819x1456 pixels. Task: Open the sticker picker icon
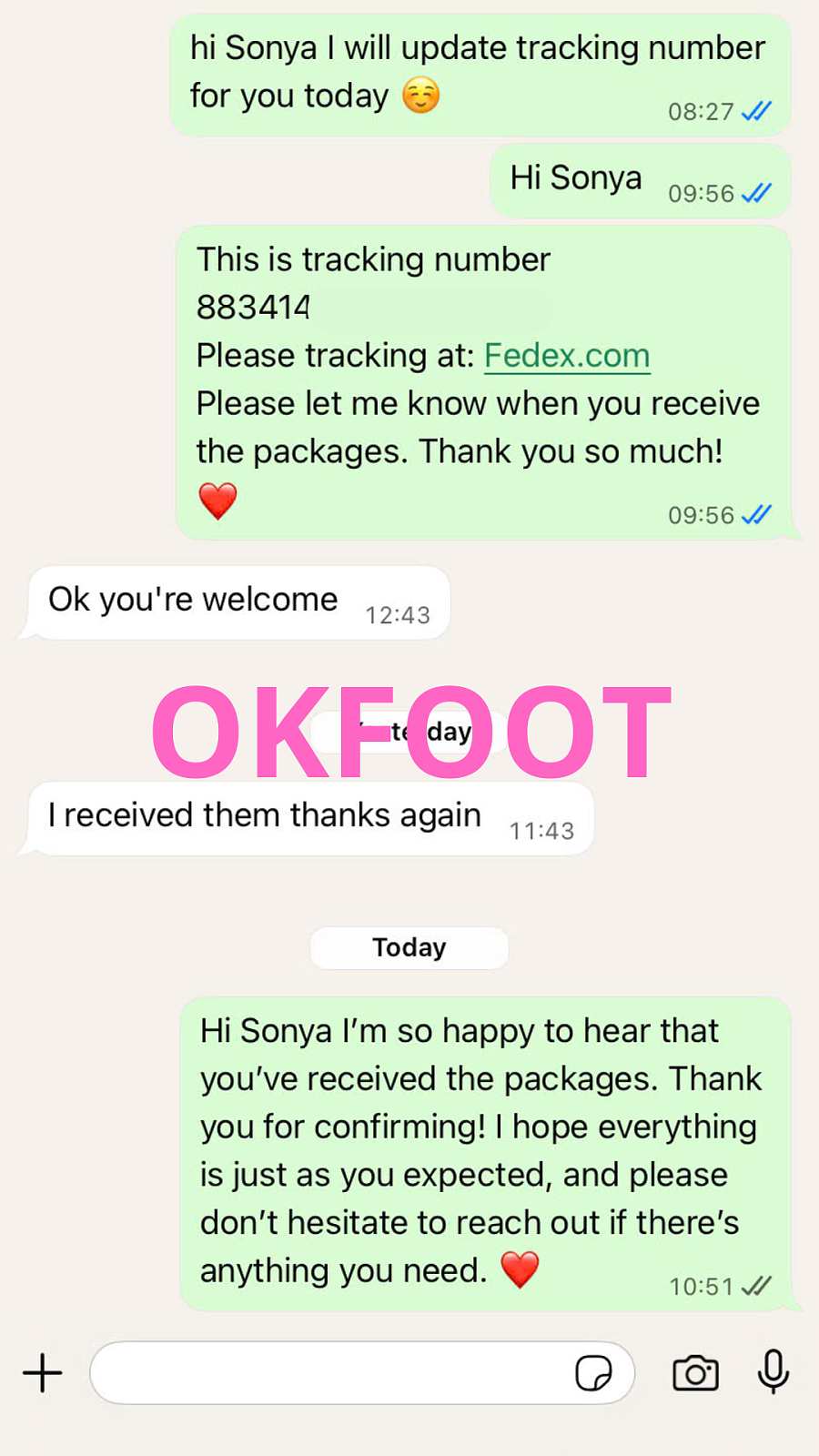[x=593, y=1372]
